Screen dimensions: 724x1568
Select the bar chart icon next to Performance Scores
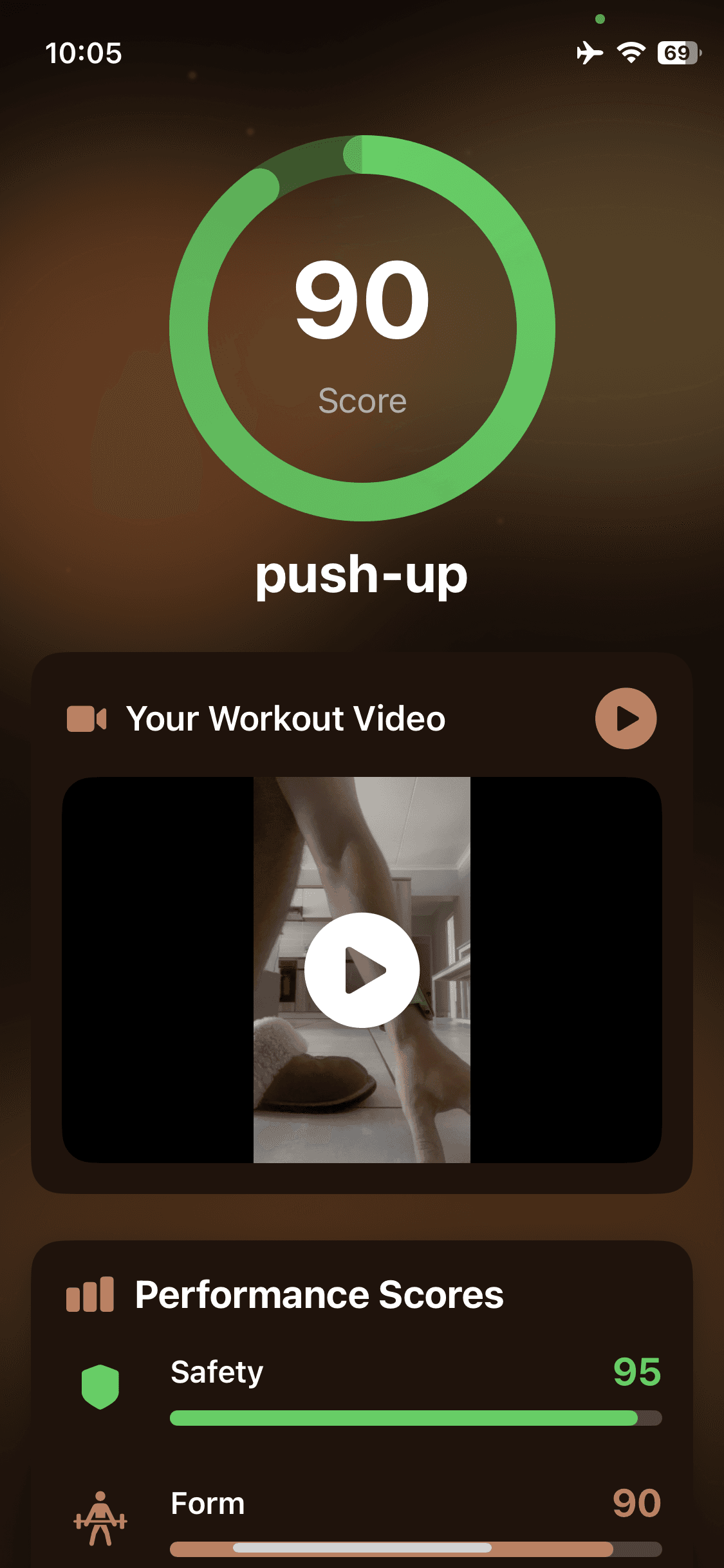(91, 1294)
